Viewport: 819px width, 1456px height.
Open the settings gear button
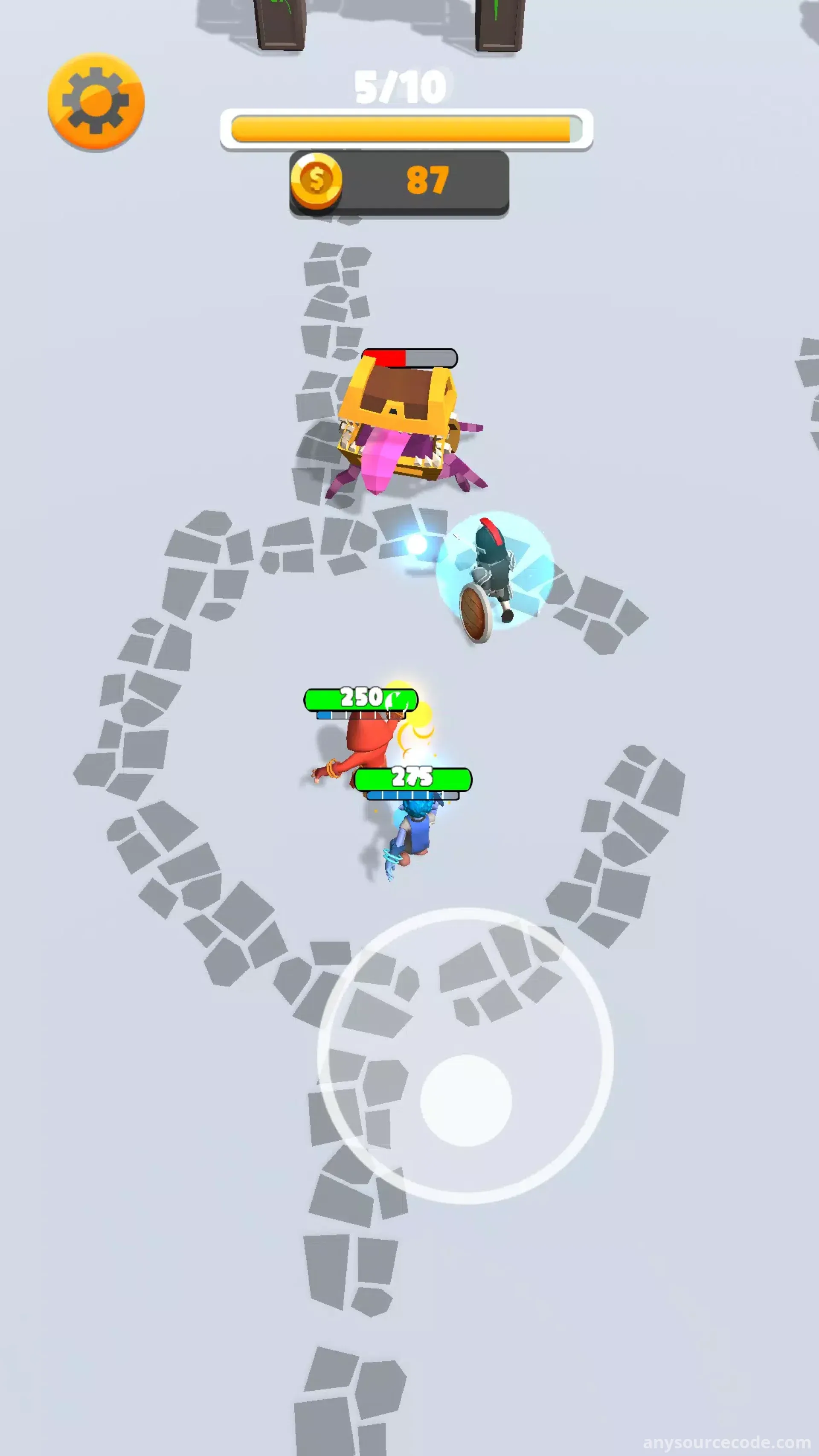point(96,102)
